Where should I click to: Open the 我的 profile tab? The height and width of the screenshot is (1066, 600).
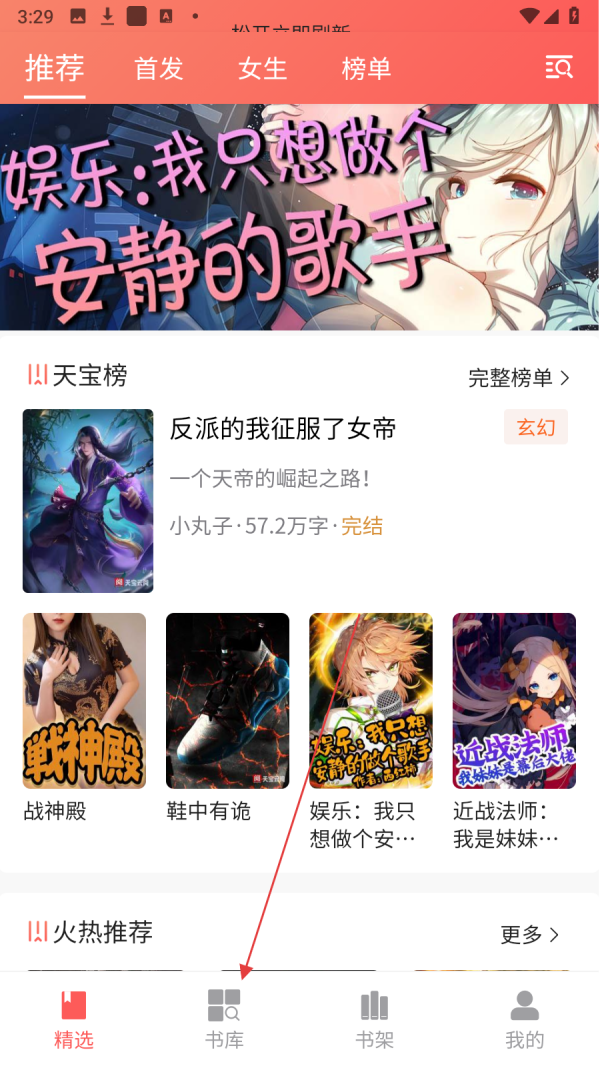[x=524, y=1018]
